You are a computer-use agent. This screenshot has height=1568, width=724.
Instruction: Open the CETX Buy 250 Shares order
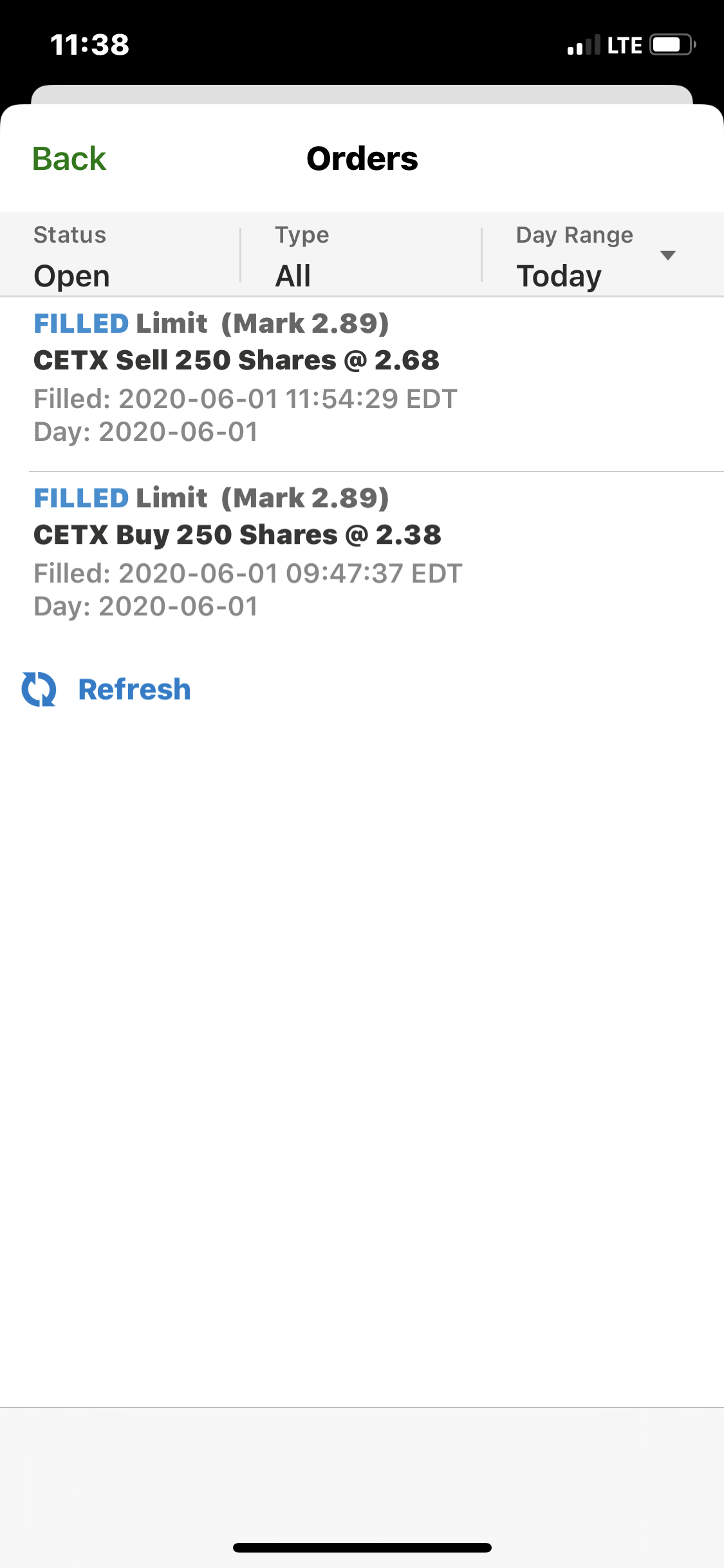360,552
